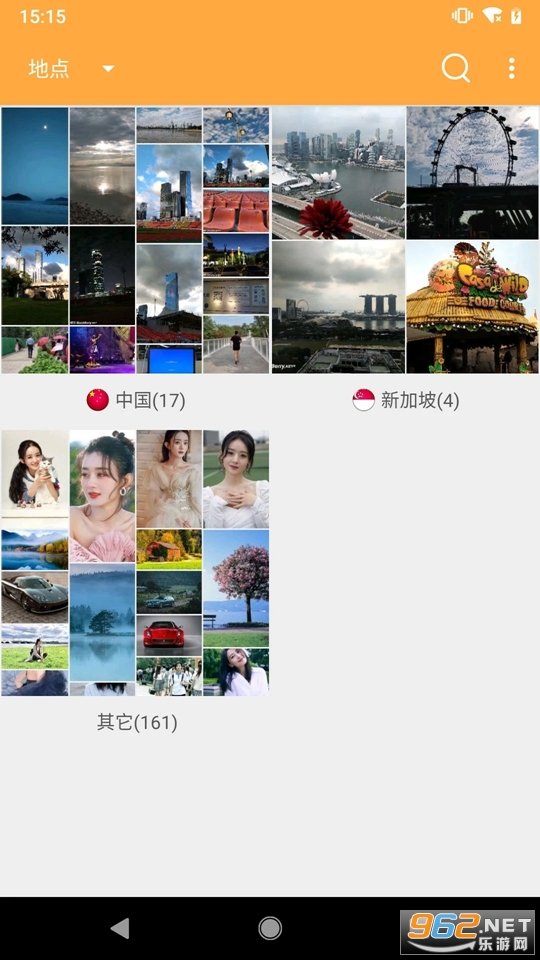Tap the system back button

tap(120, 928)
